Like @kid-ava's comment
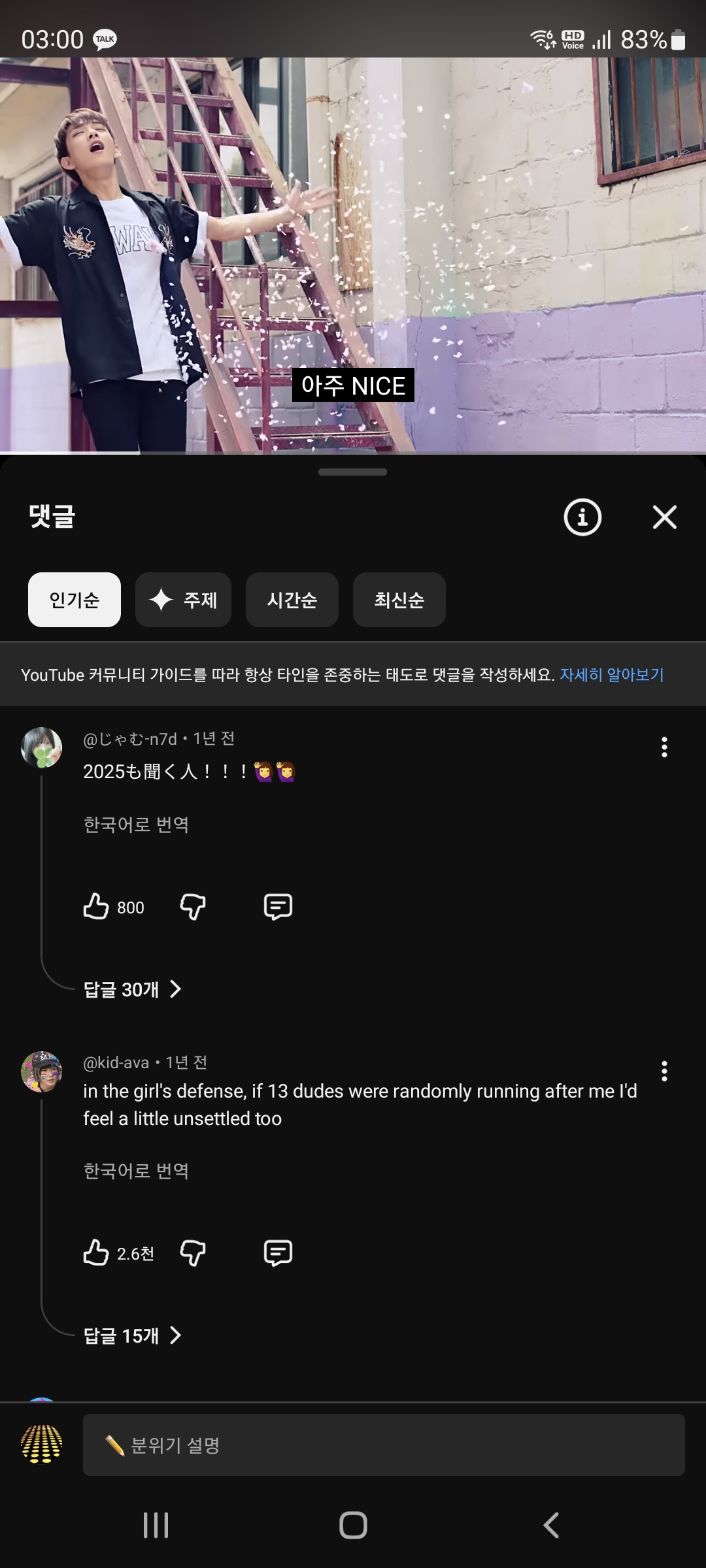The image size is (706, 1568). pyautogui.click(x=96, y=1253)
